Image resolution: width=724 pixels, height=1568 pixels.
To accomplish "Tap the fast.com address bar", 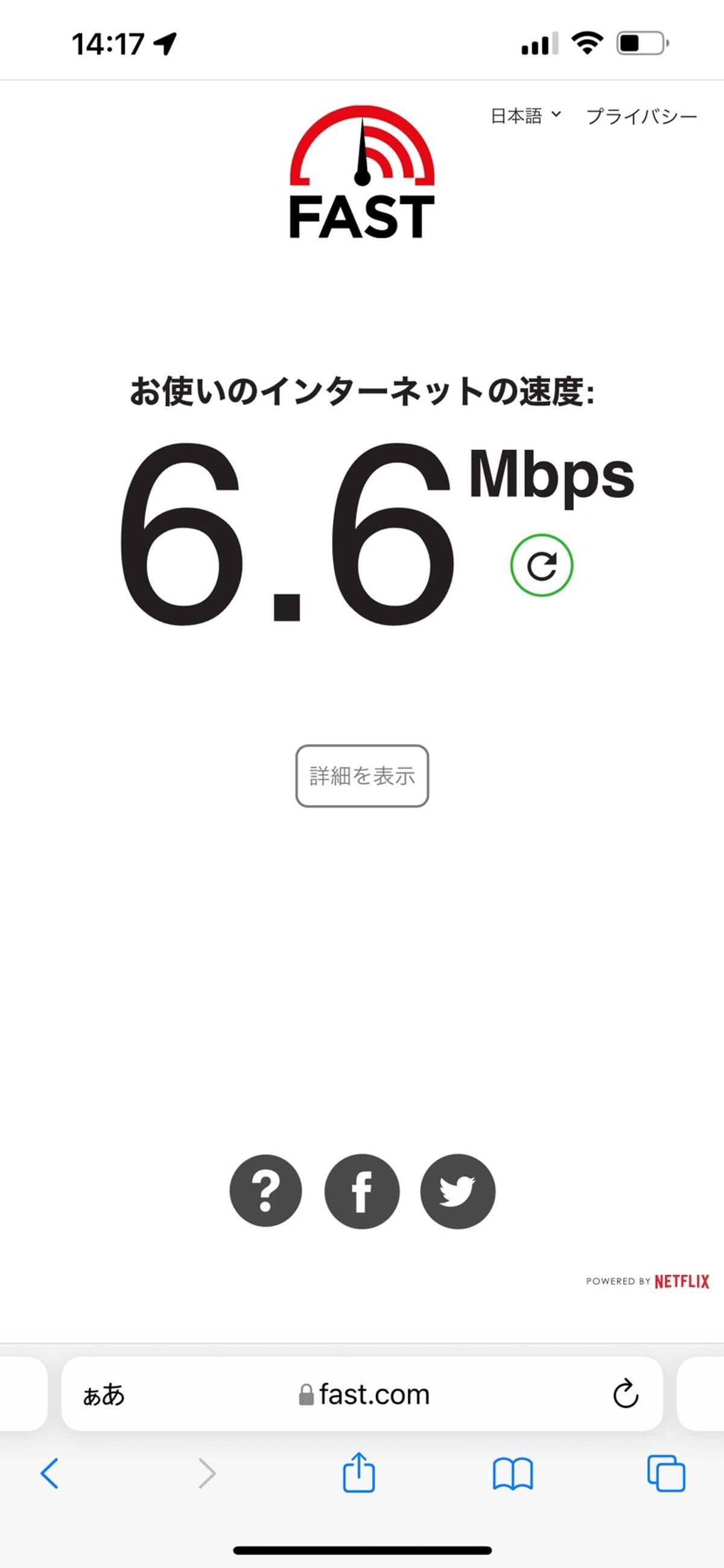I will (364, 1394).
